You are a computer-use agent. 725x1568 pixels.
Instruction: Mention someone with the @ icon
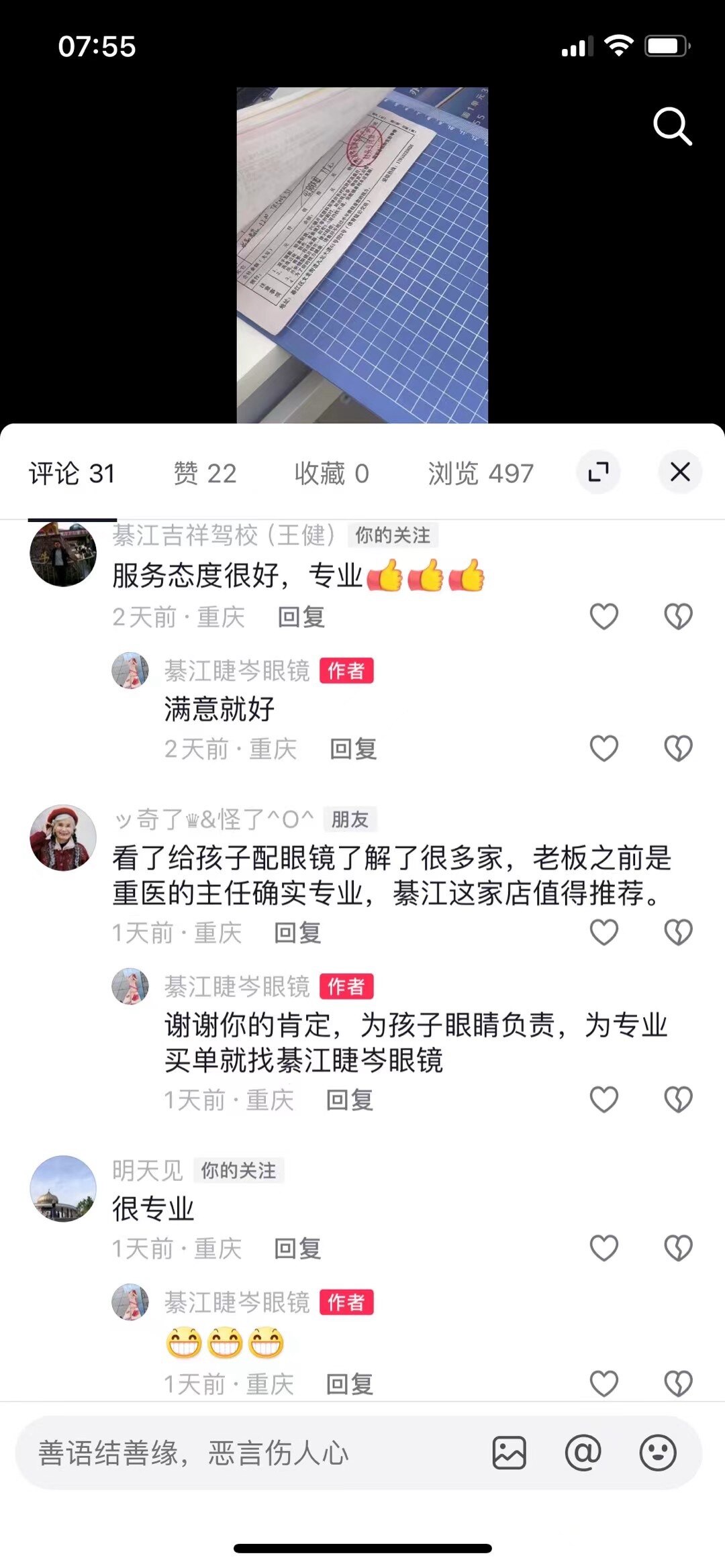pyautogui.click(x=583, y=1453)
